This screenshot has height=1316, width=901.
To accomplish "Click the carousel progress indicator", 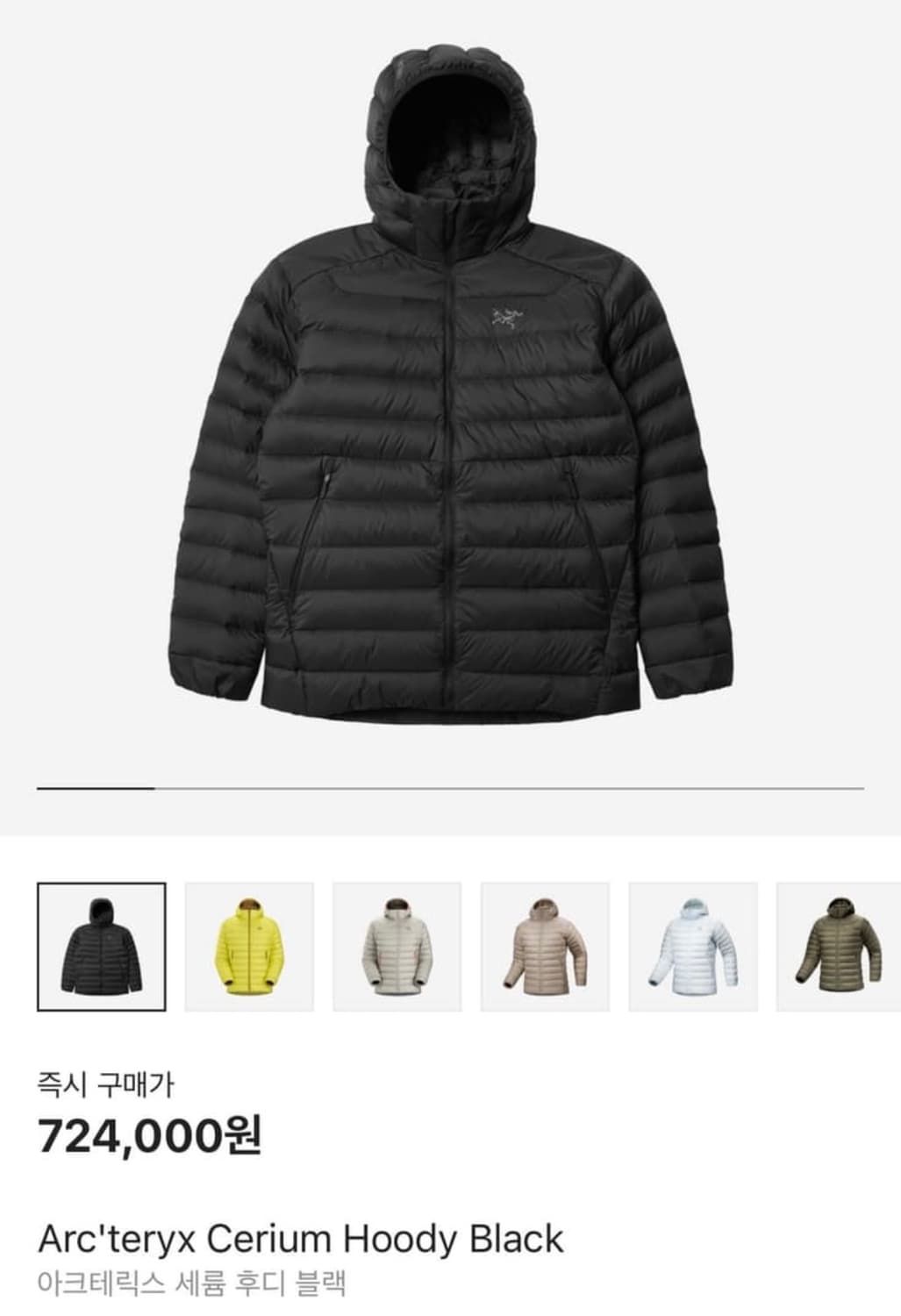I will [x=97, y=789].
